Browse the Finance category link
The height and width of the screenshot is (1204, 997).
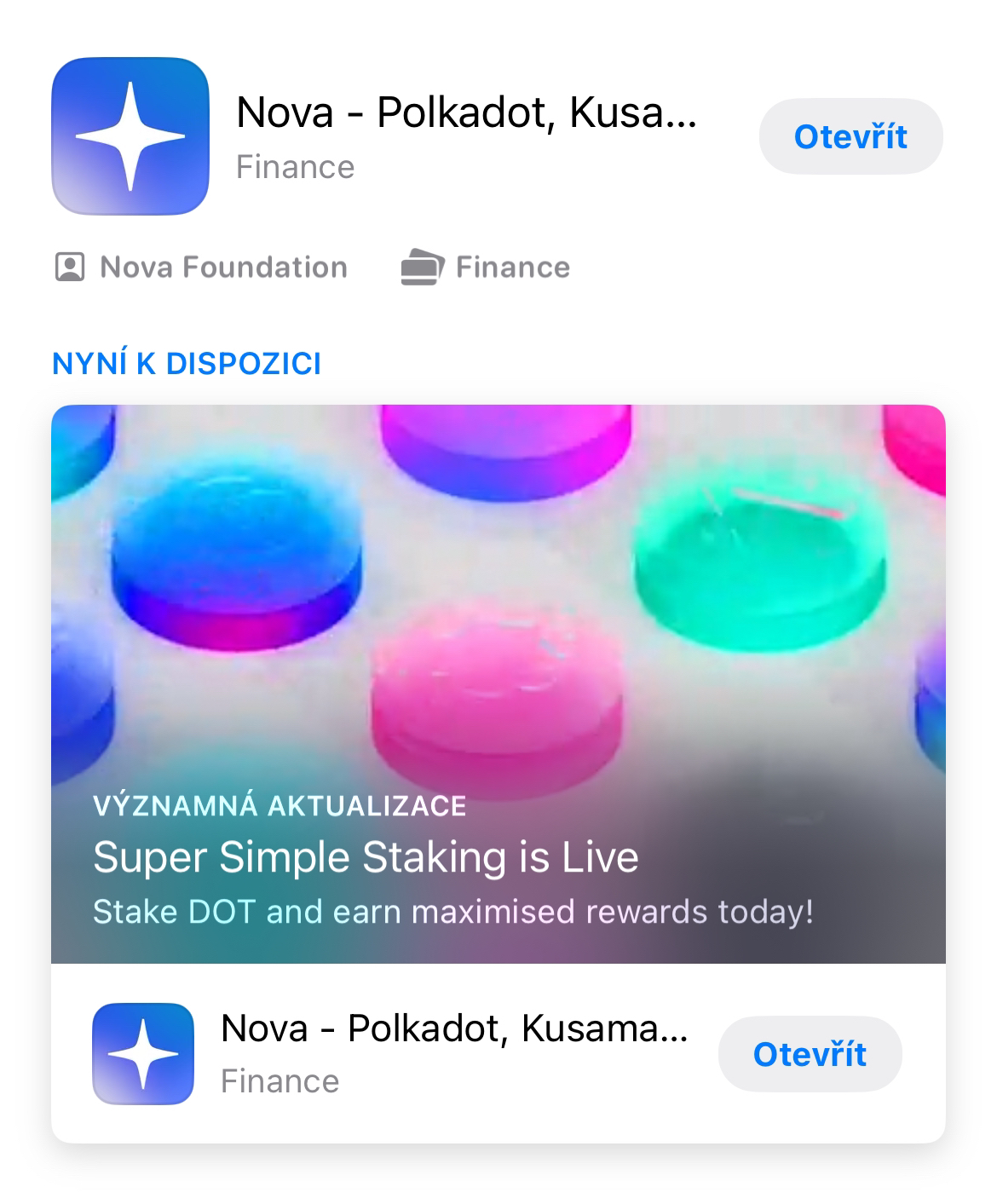click(x=486, y=268)
